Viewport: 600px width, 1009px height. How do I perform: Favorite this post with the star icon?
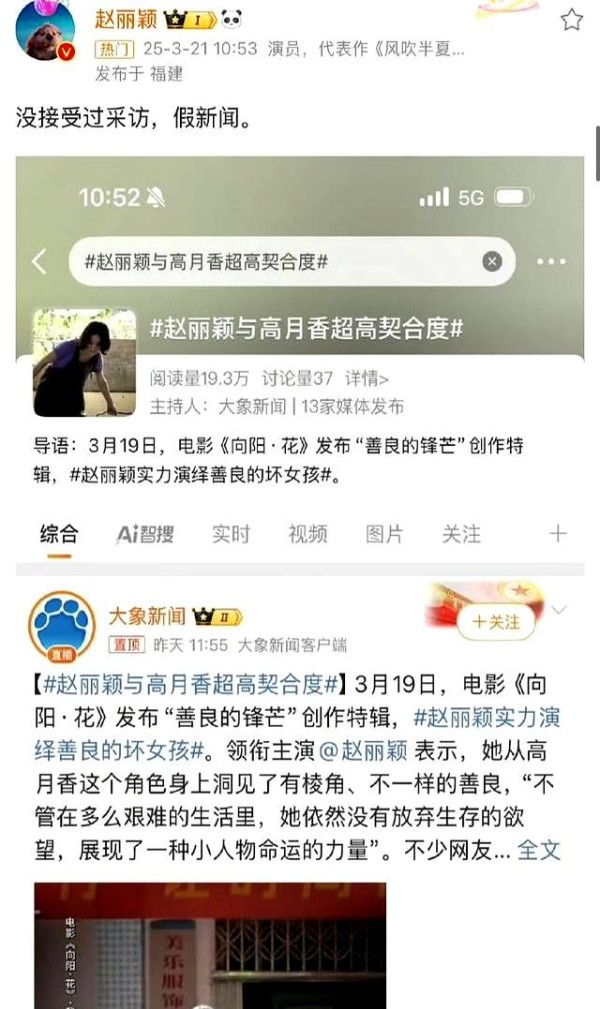571,20
